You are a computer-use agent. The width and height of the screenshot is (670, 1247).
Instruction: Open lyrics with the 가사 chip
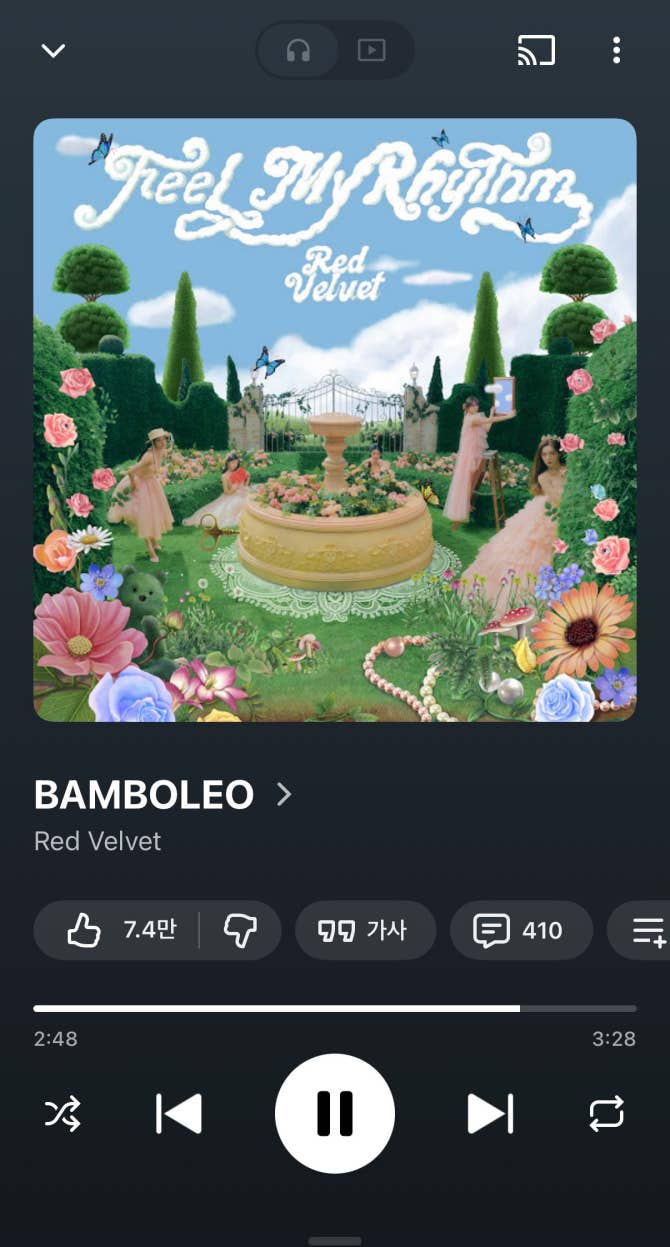pos(365,930)
